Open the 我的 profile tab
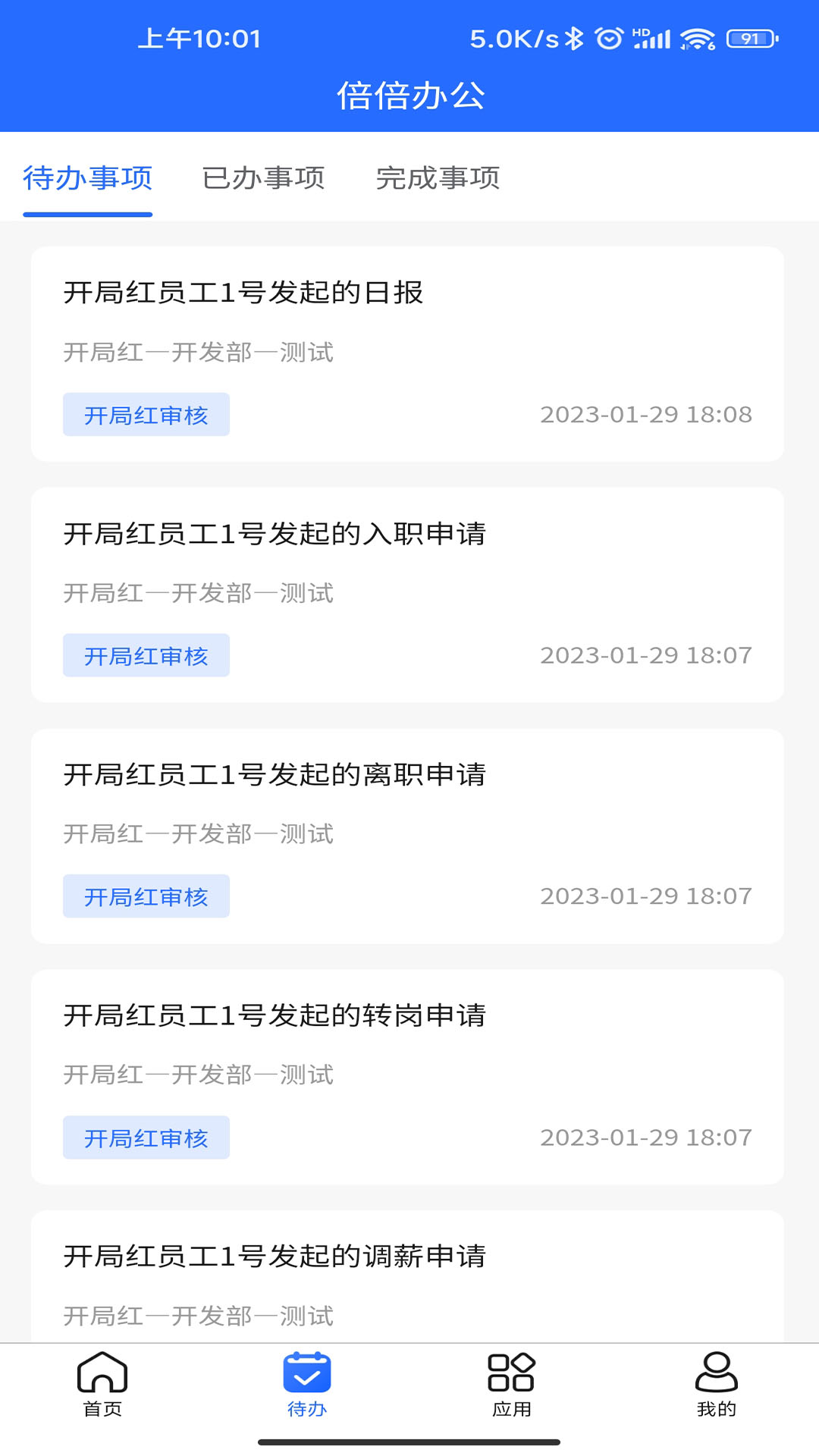Viewport: 819px width, 1456px height. 717,1385
